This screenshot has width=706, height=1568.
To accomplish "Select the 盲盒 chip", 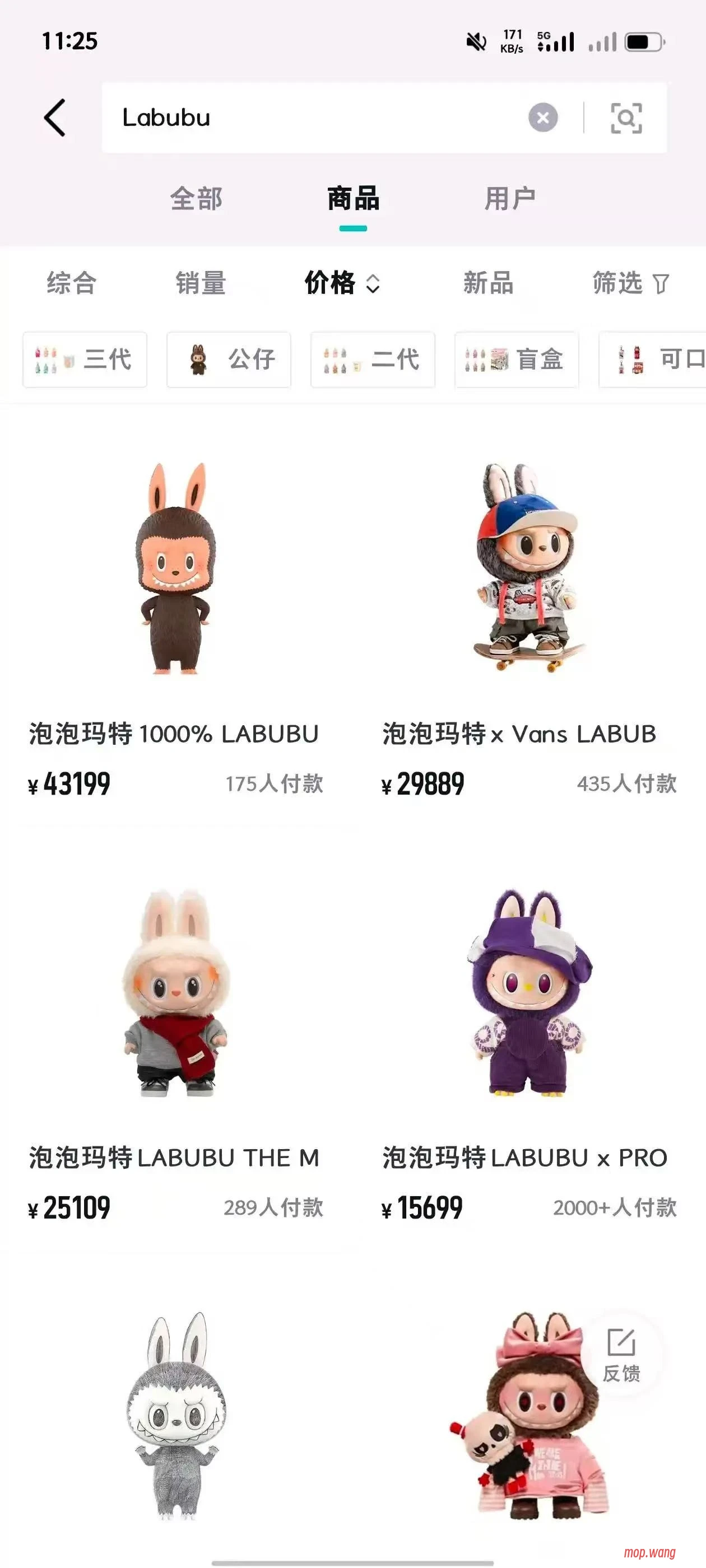I will click(x=517, y=359).
